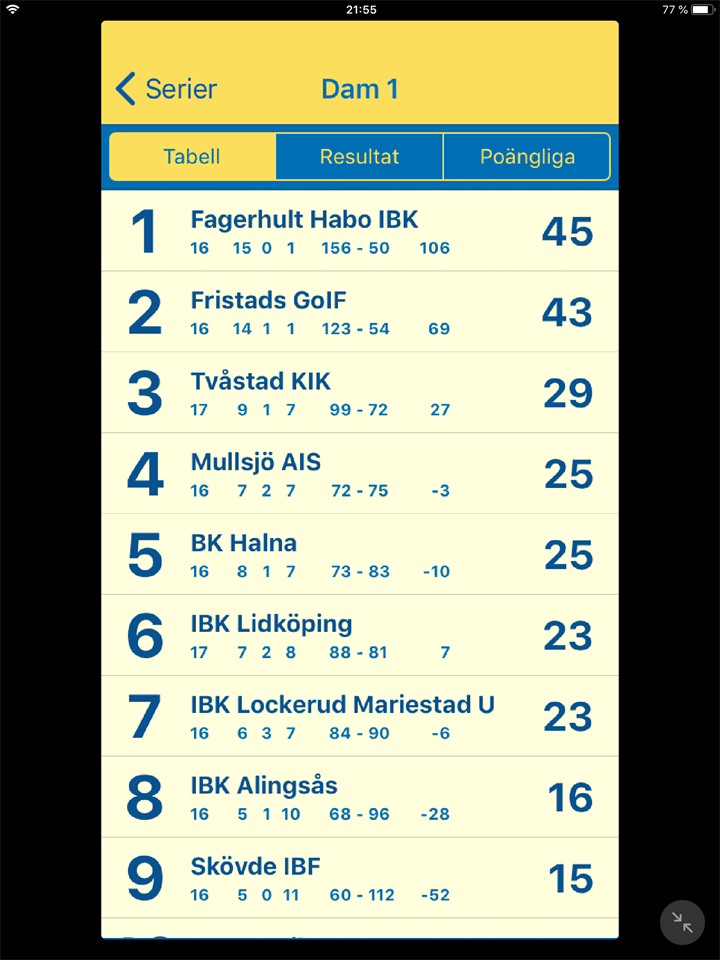Tap the shrink-screen arrows icon

683,922
